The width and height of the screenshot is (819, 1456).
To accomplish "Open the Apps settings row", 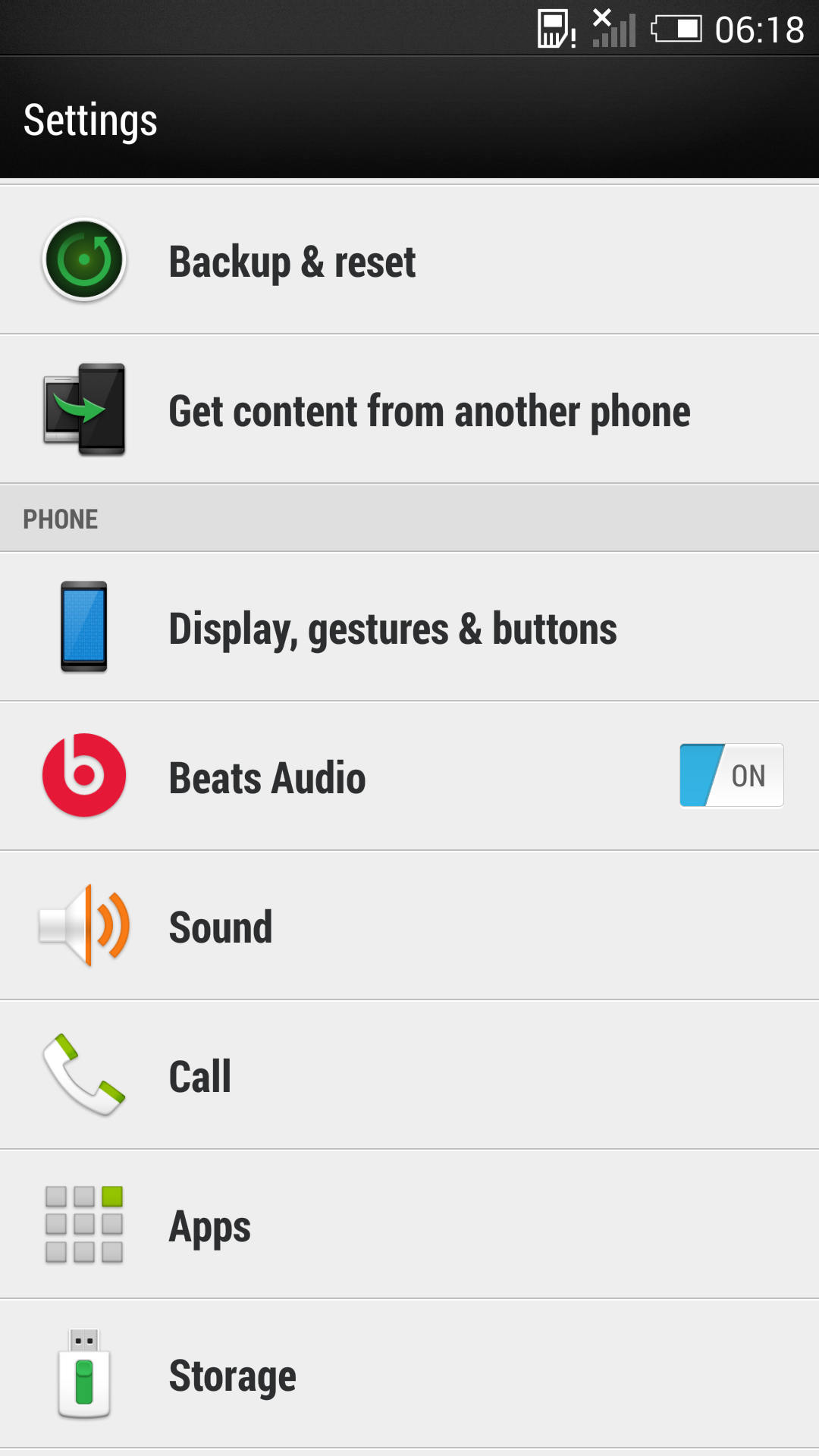I will 409,1225.
